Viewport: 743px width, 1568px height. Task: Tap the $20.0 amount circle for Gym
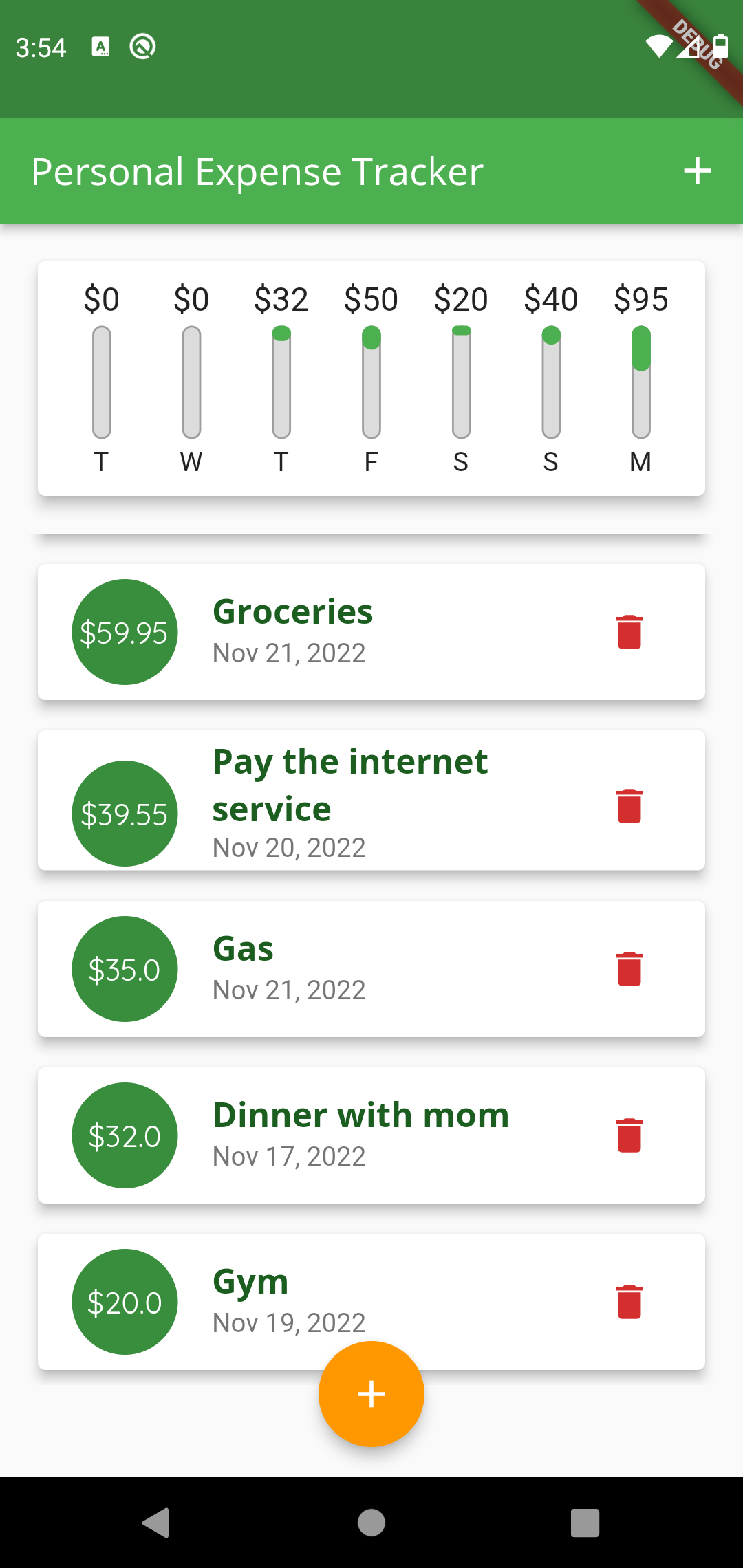pyautogui.click(x=124, y=1300)
